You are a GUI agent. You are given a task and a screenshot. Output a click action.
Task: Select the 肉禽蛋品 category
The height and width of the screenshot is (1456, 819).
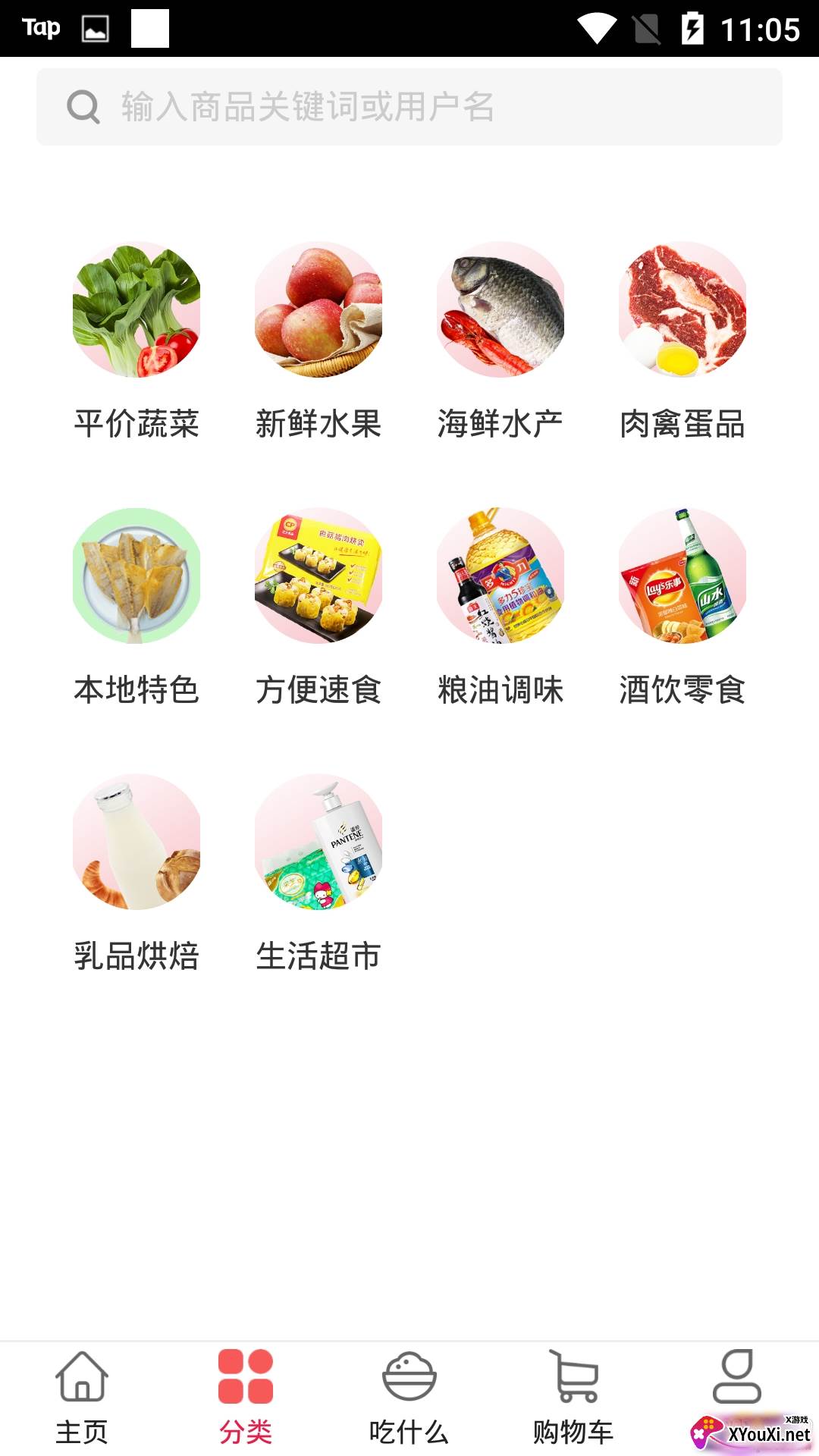tap(682, 341)
